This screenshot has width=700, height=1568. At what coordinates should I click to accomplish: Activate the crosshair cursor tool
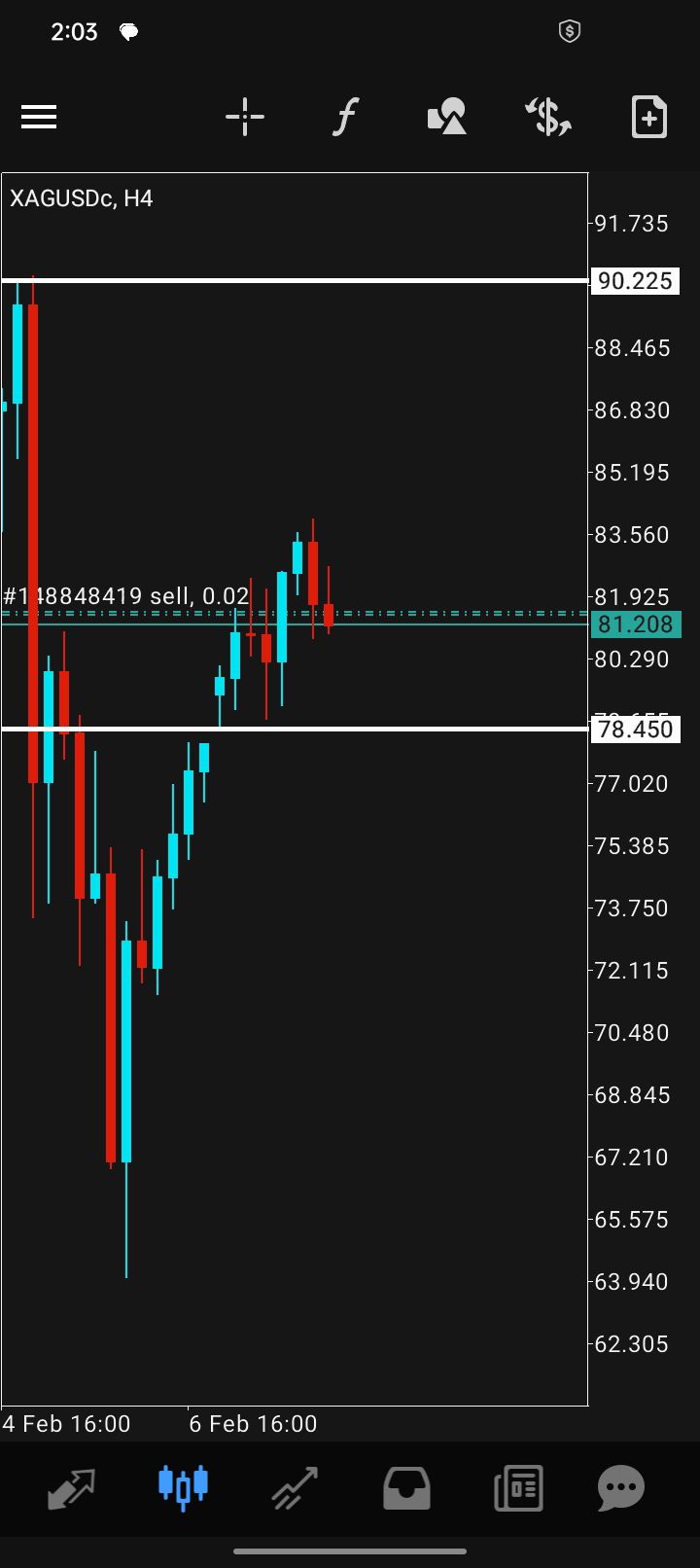[x=245, y=118]
